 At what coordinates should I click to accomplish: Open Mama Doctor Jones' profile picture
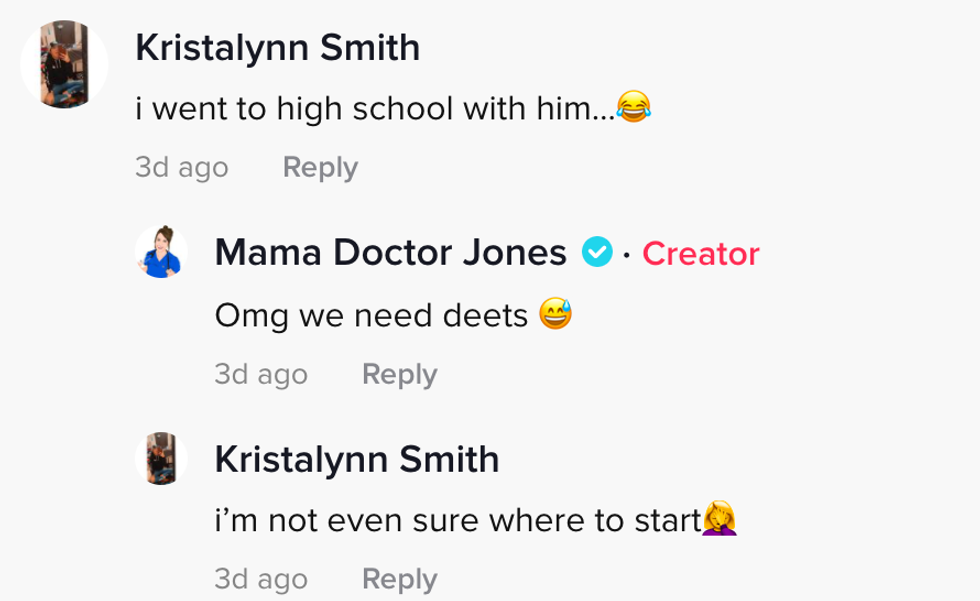(162, 252)
